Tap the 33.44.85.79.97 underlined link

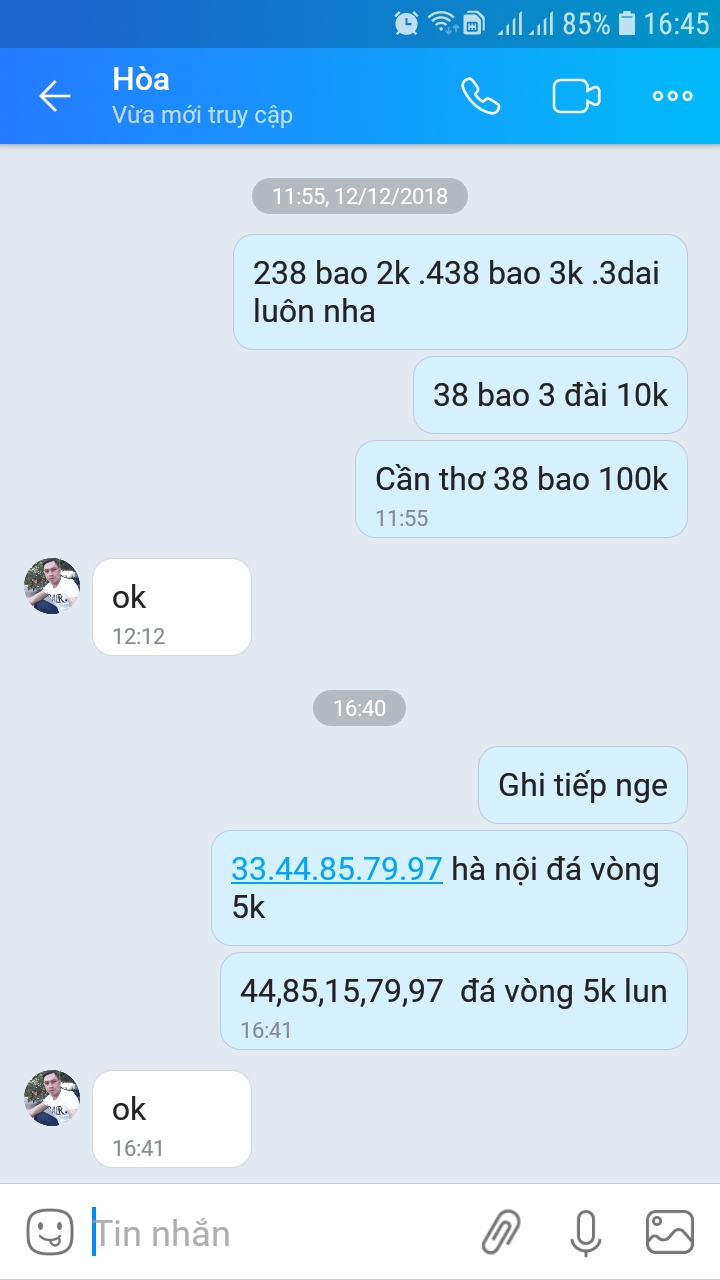click(x=336, y=869)
